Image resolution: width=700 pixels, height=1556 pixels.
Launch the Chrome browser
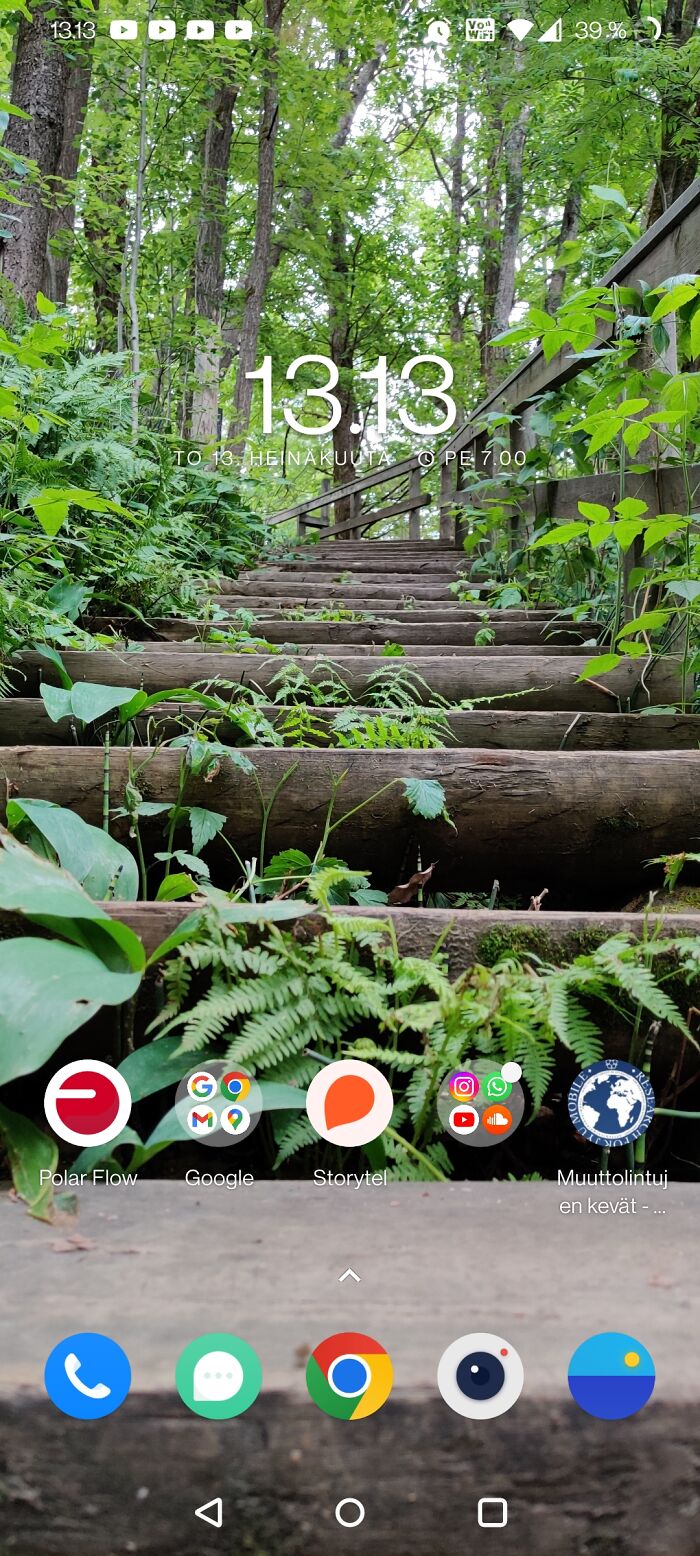point(349,1376)
